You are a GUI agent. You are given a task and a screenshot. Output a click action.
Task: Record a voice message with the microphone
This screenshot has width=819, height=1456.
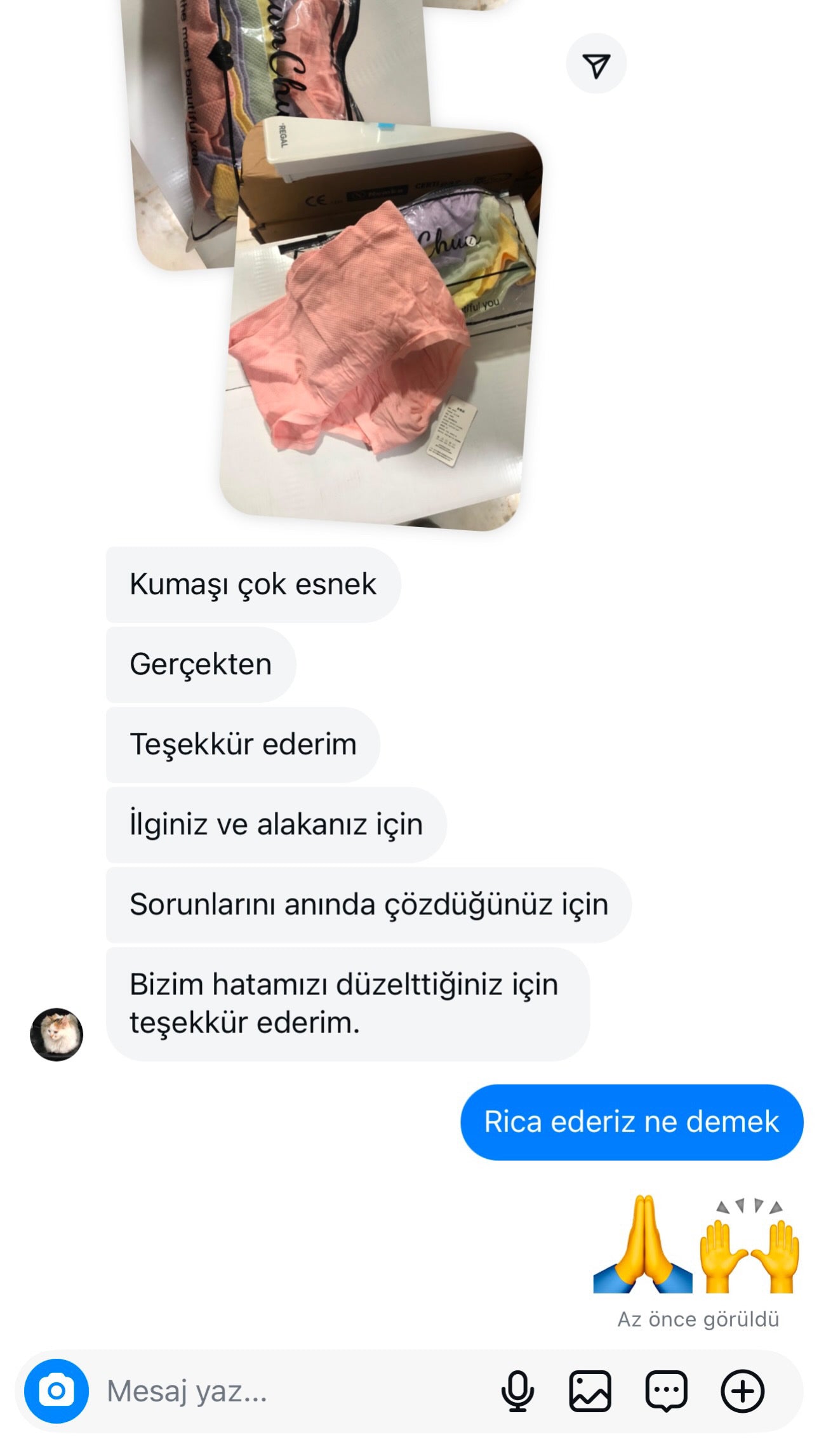[x=517, y=1391]
